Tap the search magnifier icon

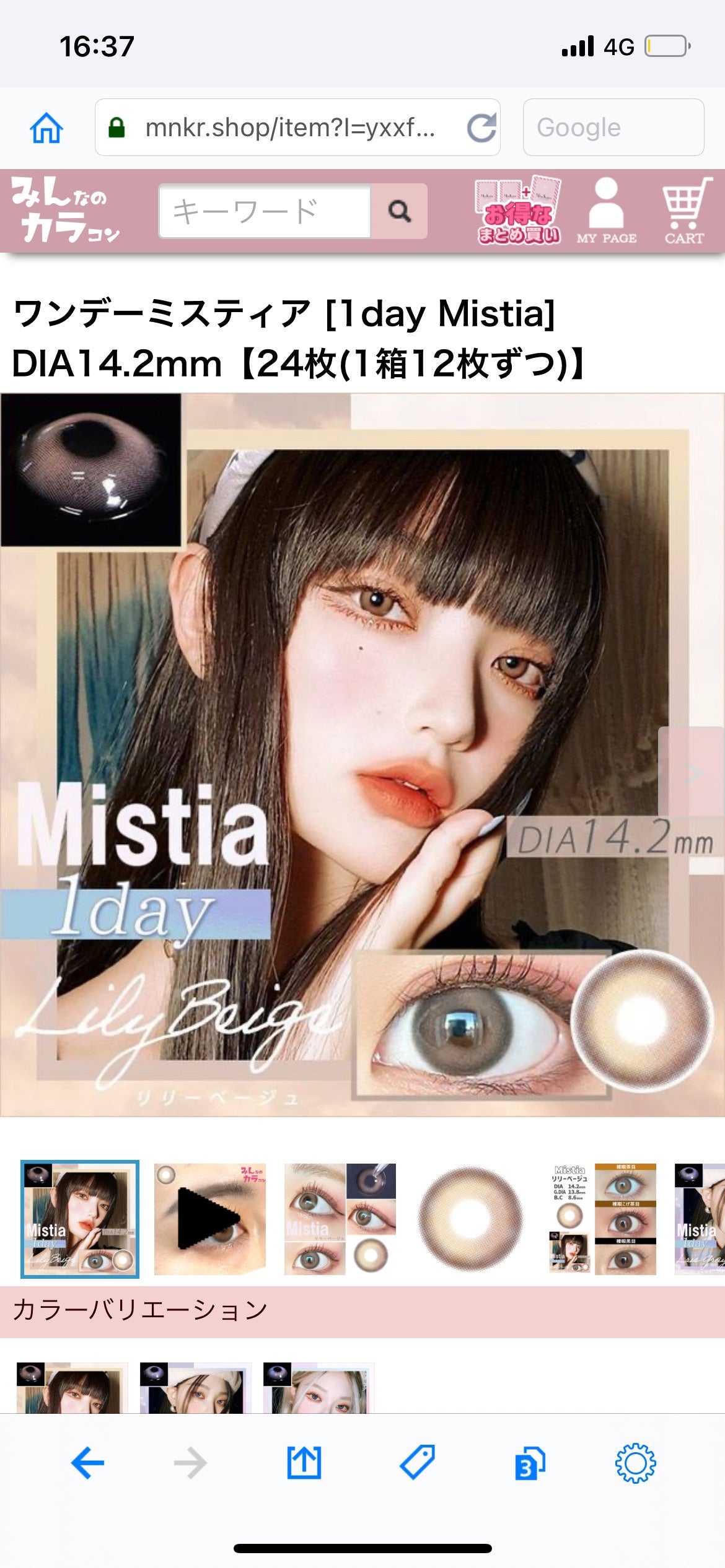tap(398, 212)
